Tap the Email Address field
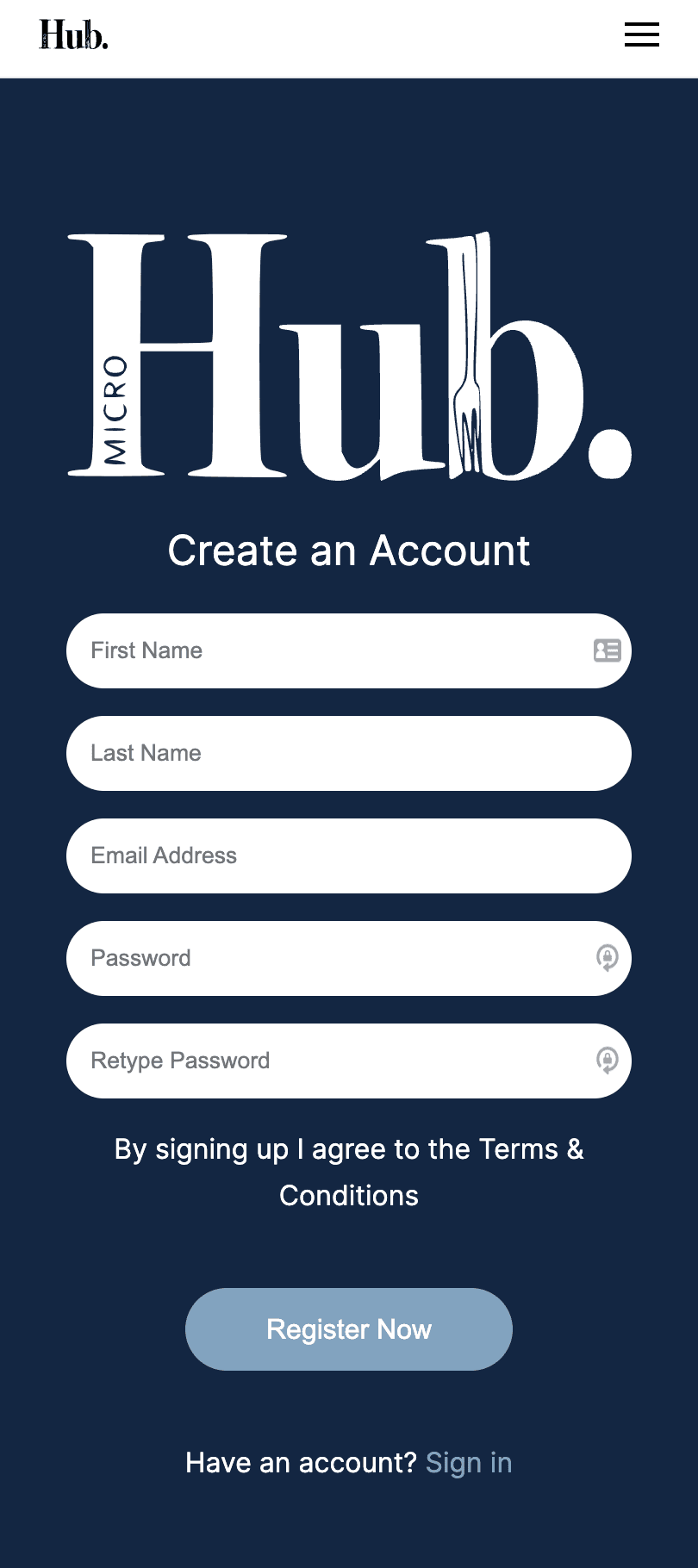698x1568 pixels. (348, 856)
